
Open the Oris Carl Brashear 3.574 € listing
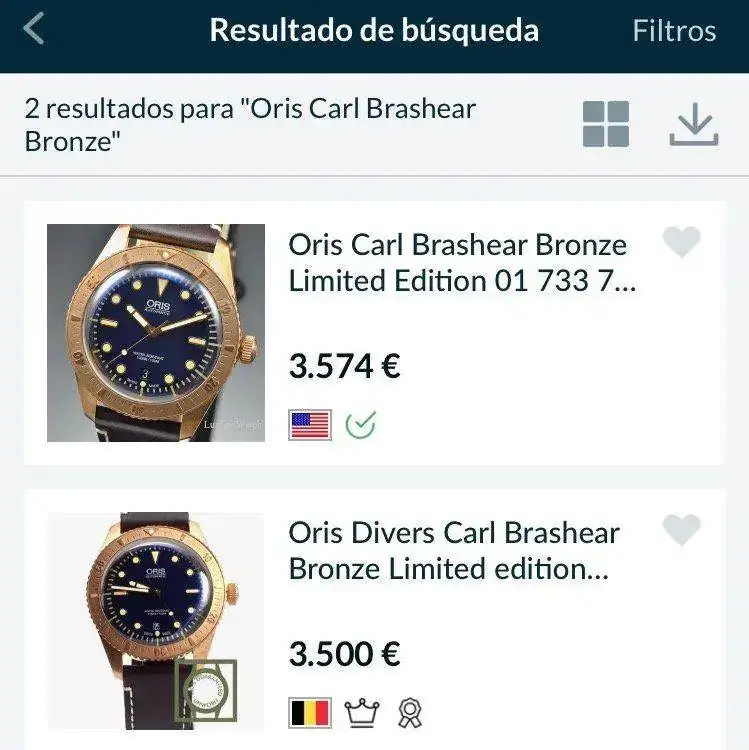[x=458, y=263]
